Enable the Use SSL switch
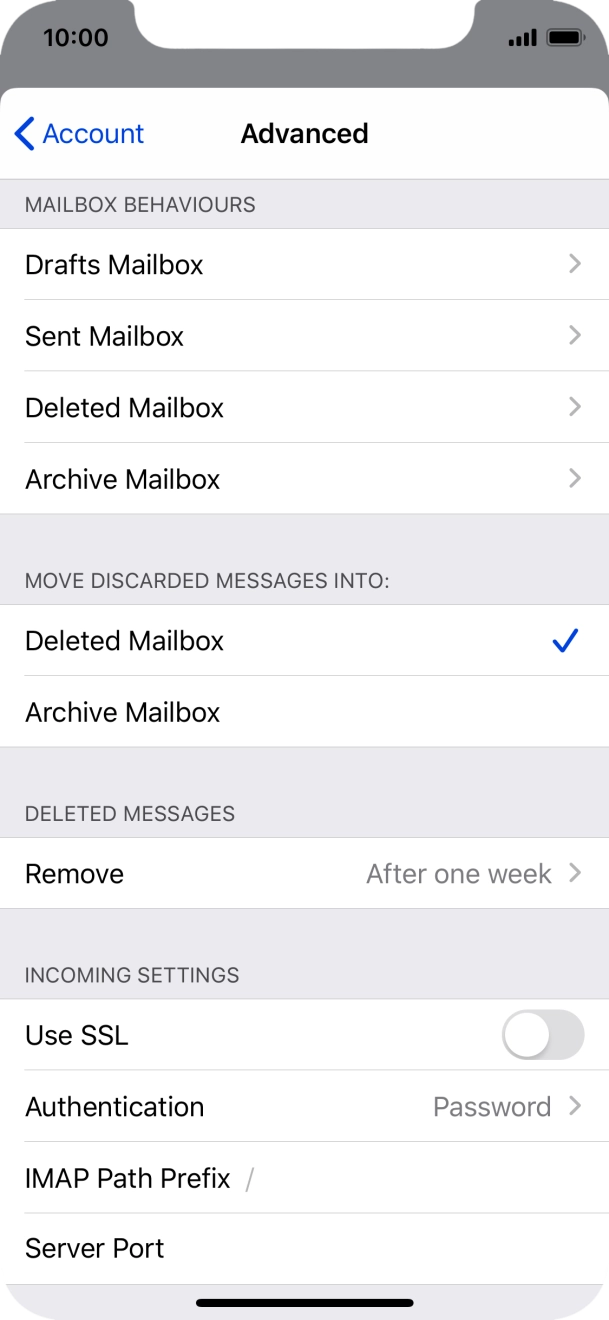 point(542,1035)
